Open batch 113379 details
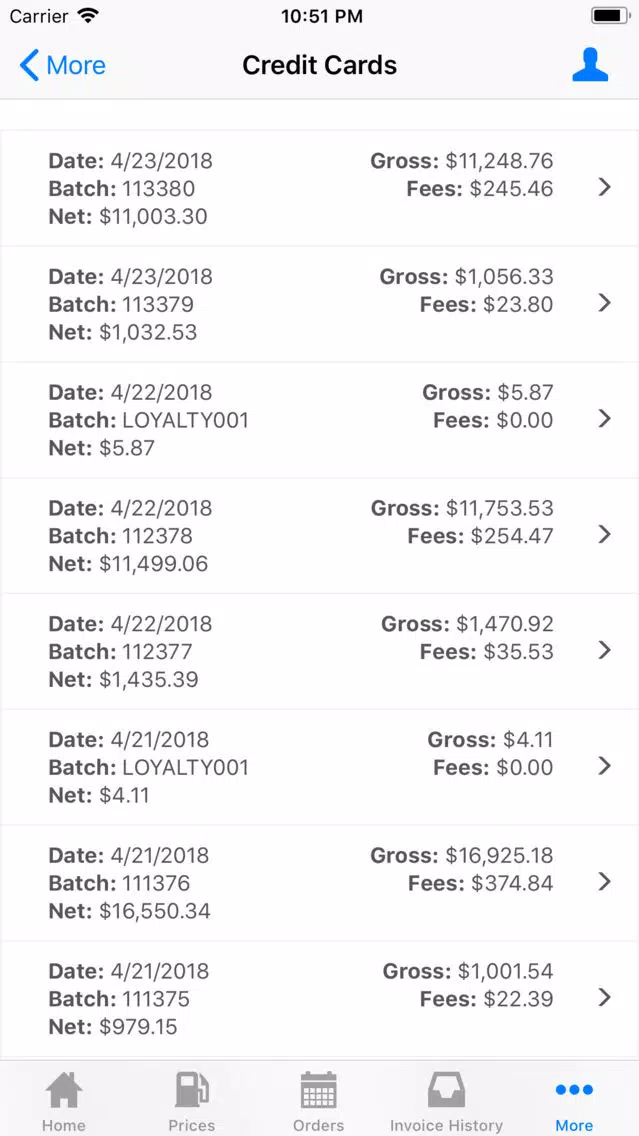 [320, 304]
